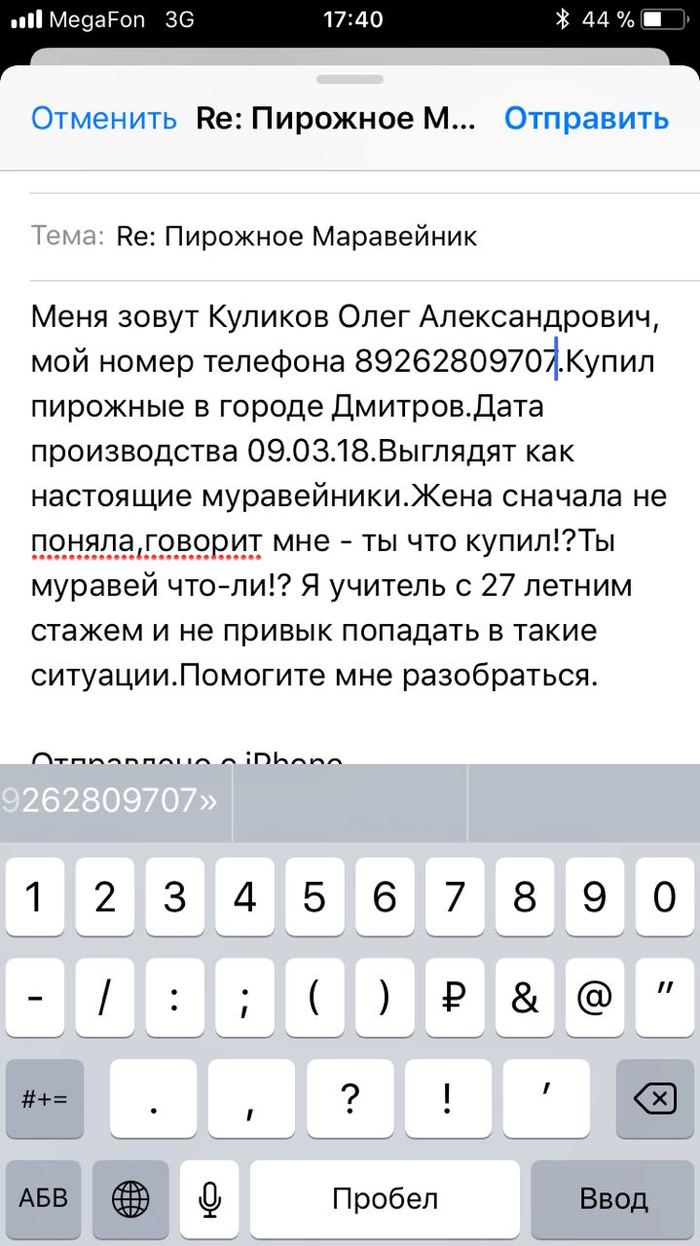Image resolution: width=700 pixels, height=1246 pixels.
Task: Switch keyboard to letters with АБВ key
Action: click(x=44, y=1197)
